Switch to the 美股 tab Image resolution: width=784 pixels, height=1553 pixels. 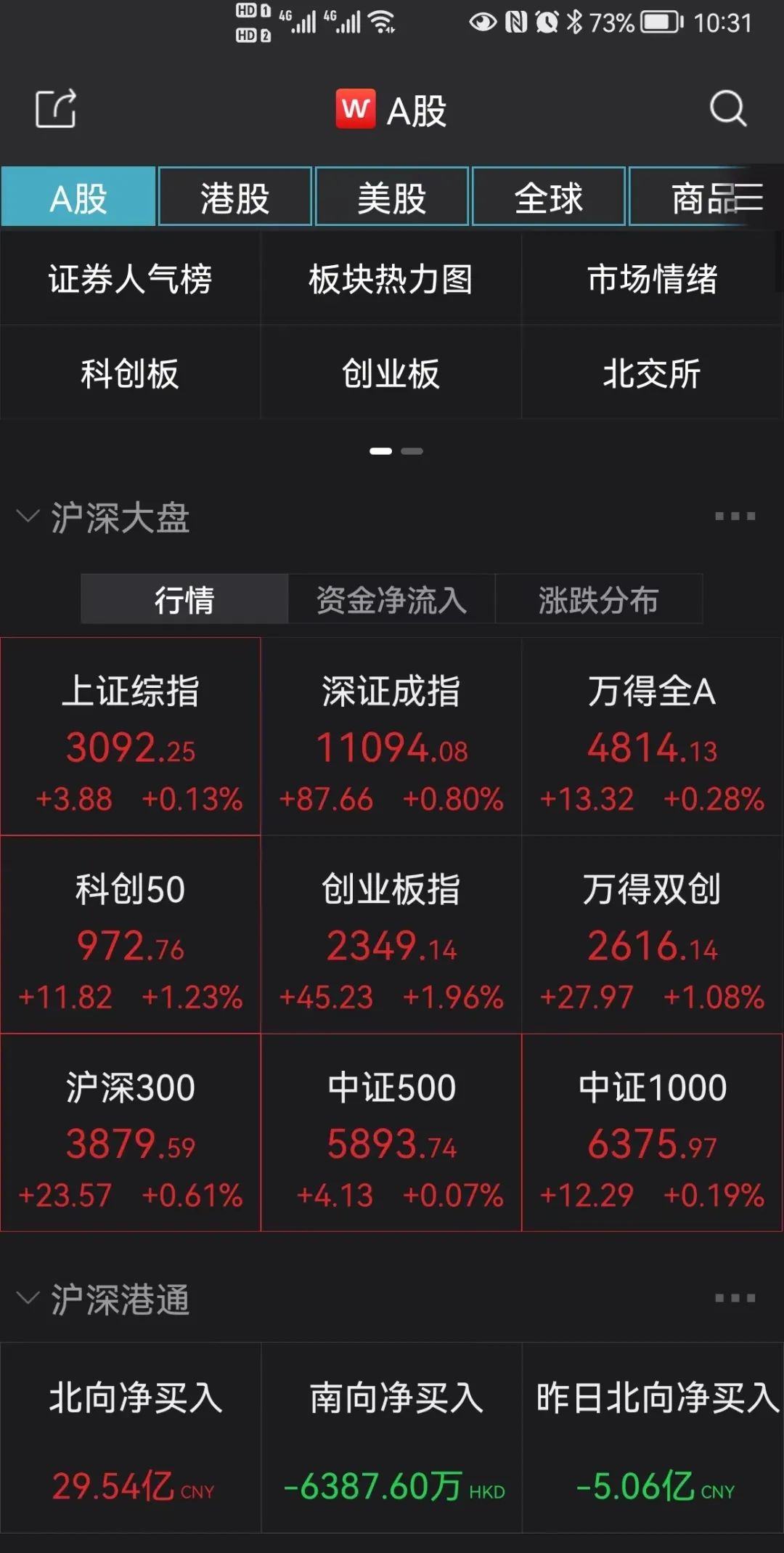[x=392, y=197]
